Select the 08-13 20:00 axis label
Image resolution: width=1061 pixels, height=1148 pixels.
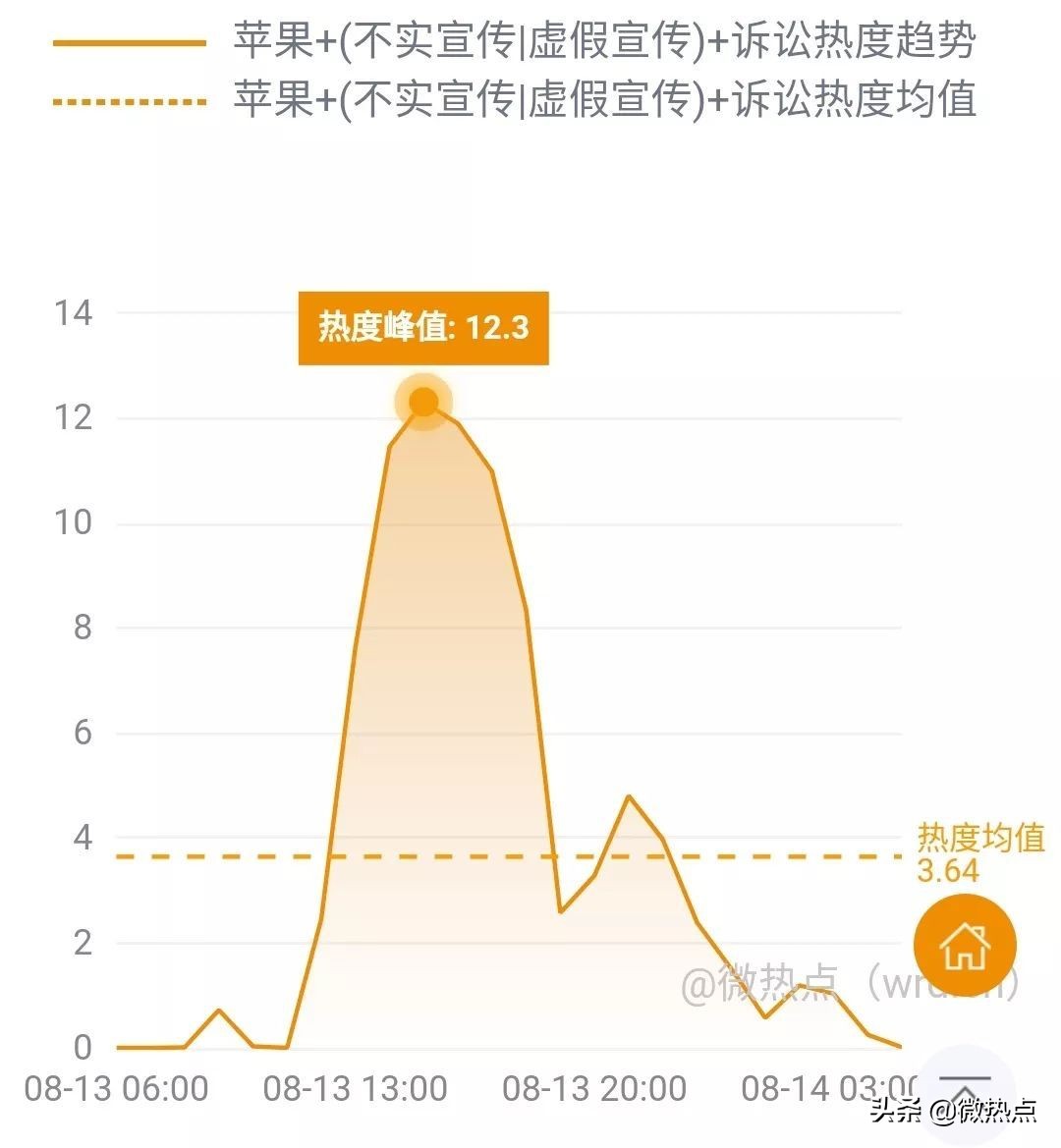594,1089
